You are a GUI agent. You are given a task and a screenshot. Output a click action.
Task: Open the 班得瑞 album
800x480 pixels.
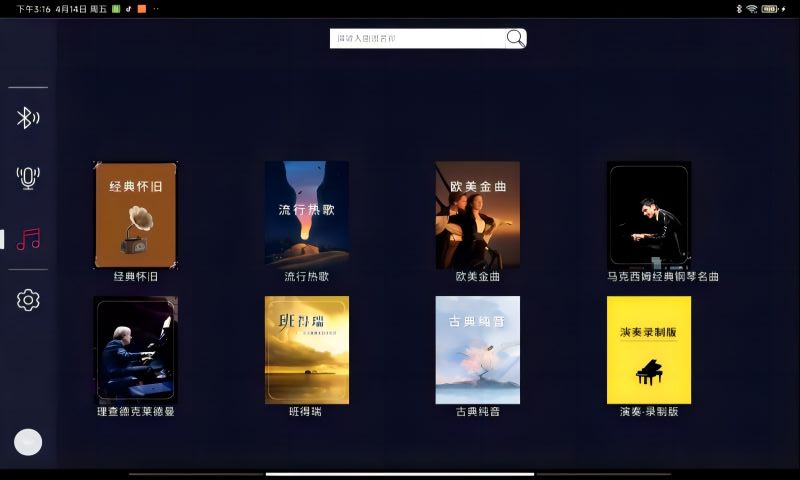pos(307,350)
